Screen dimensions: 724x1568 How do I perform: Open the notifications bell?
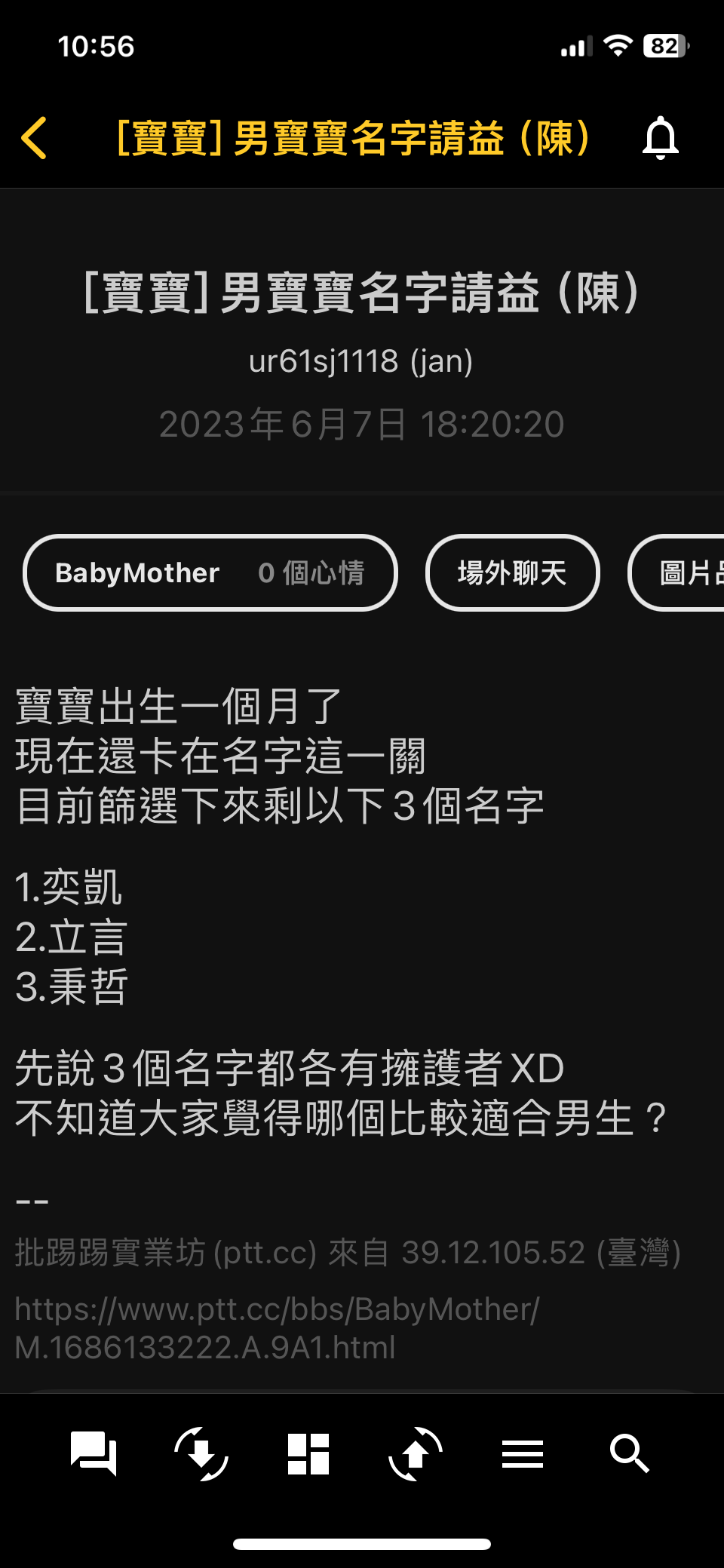click(660, 138)
